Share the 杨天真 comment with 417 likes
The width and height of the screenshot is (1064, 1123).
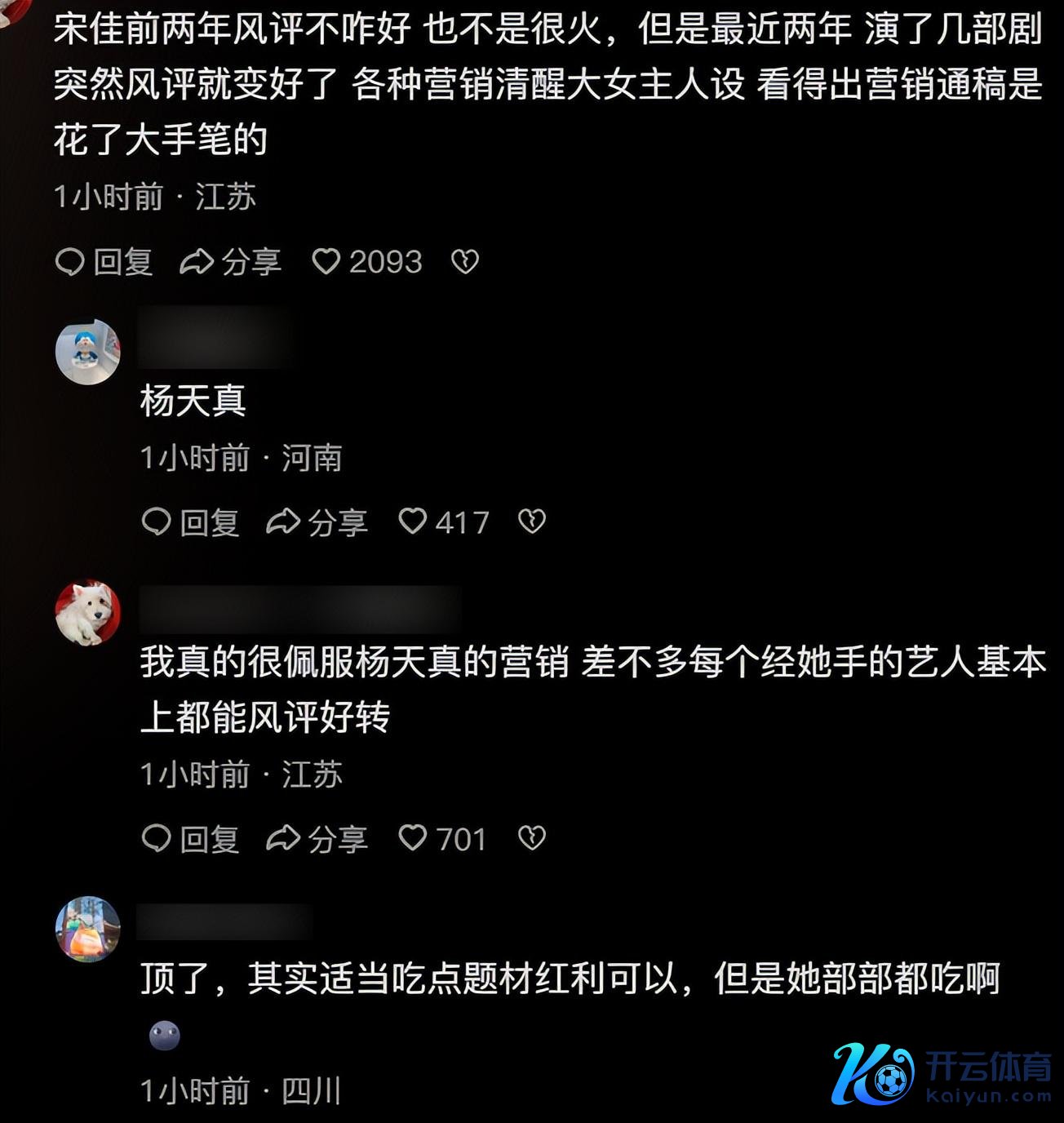point(317,522)
